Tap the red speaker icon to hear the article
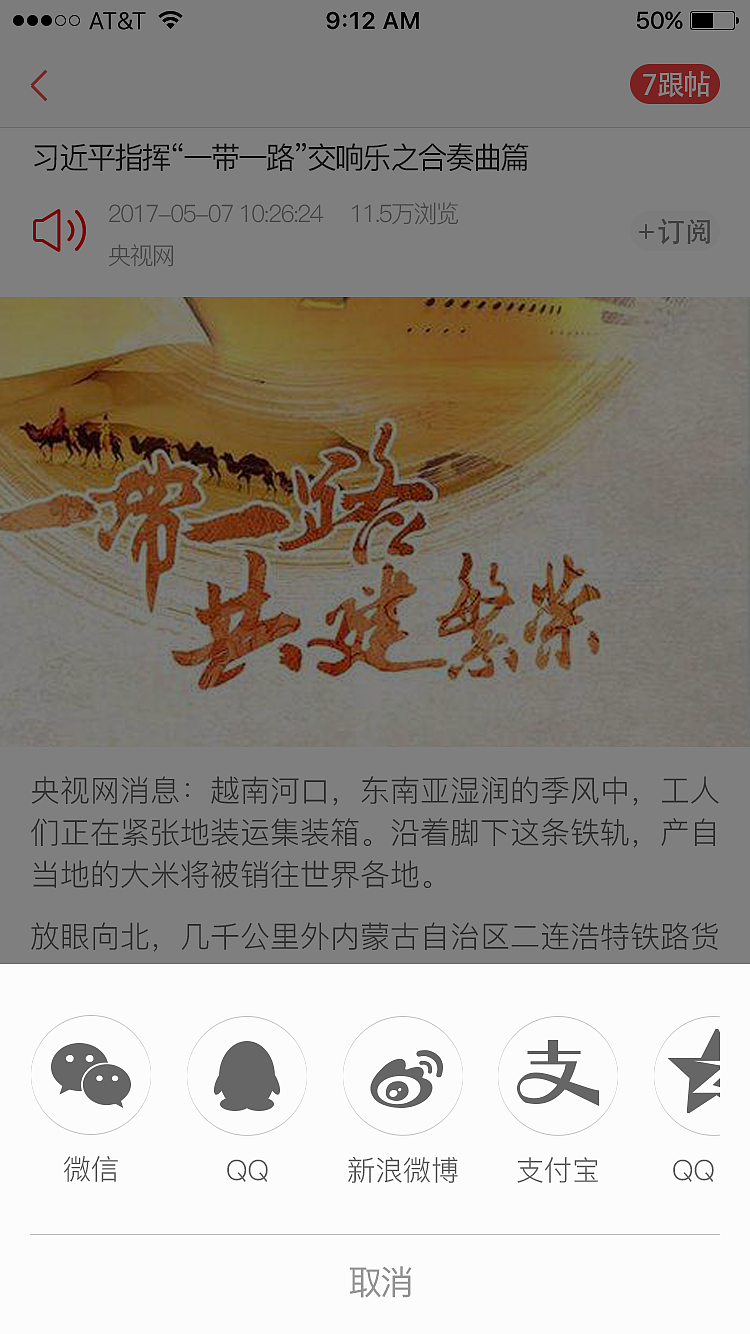The width and height of the screenshot is (750, 1334). (59, 231)
